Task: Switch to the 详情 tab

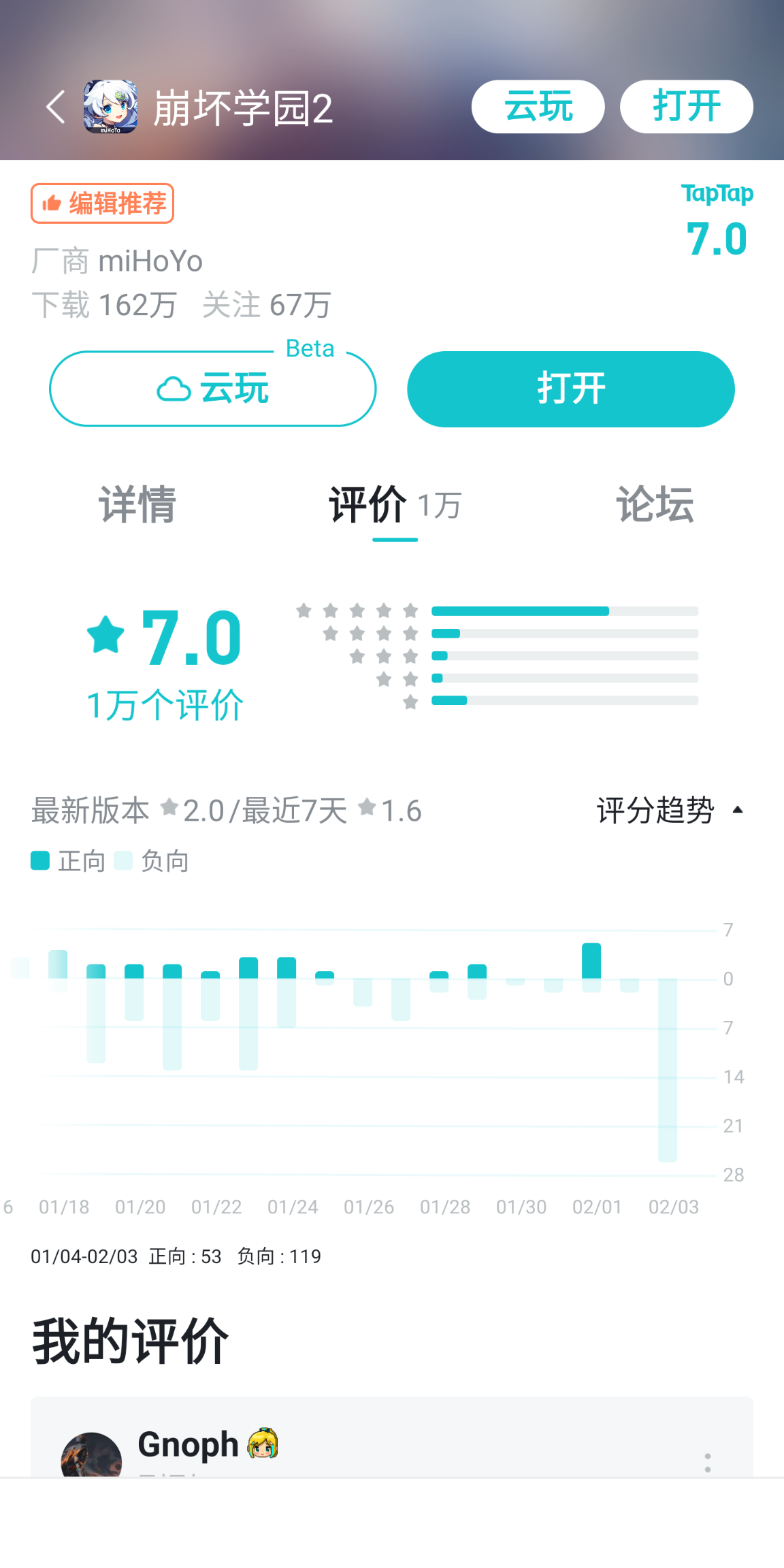Action: (138, 504)
